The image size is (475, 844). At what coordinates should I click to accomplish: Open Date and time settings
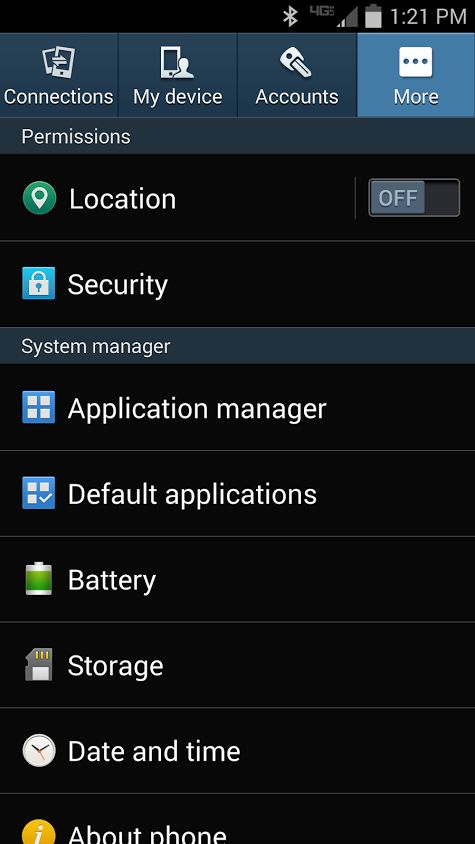click(x=238, y=751)
